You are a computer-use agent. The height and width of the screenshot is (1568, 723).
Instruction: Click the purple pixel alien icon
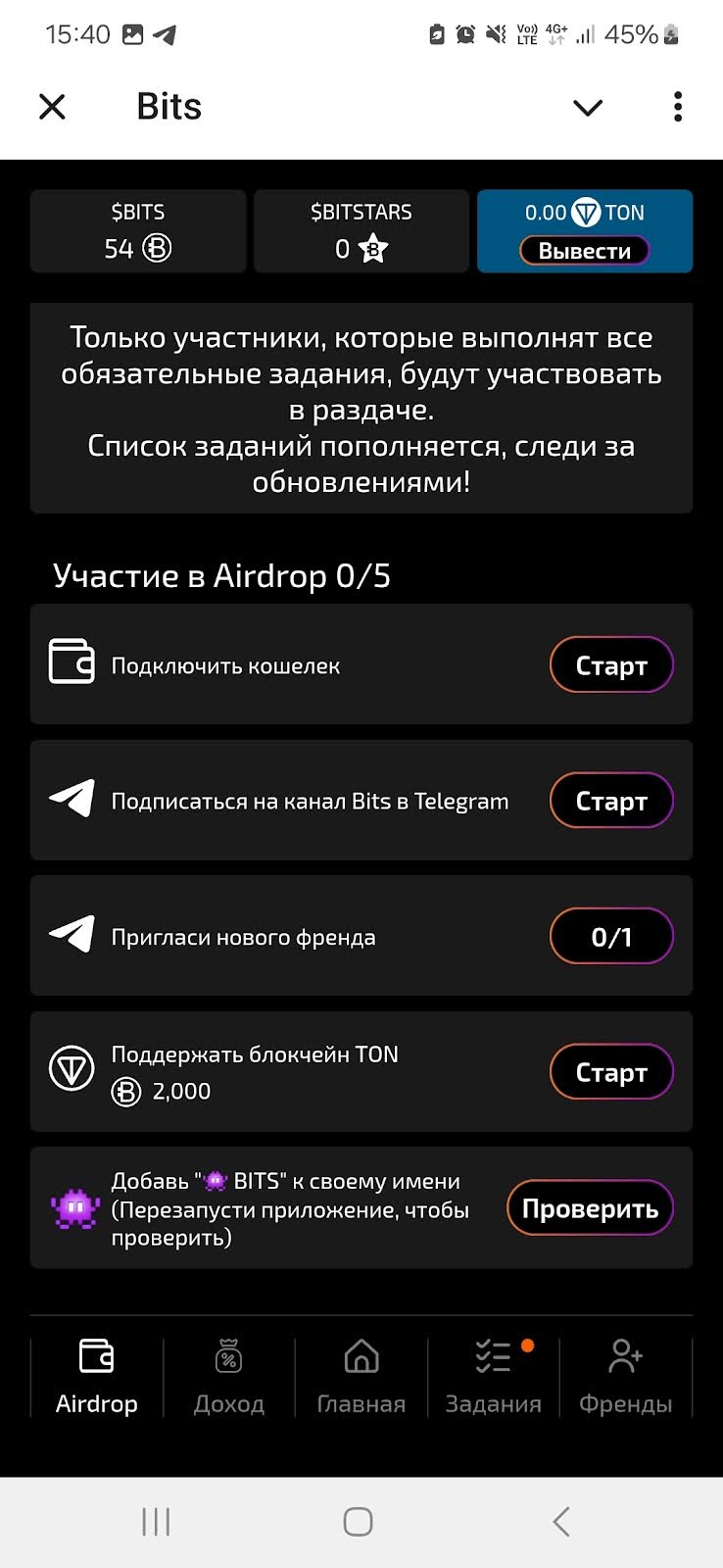72,1207
